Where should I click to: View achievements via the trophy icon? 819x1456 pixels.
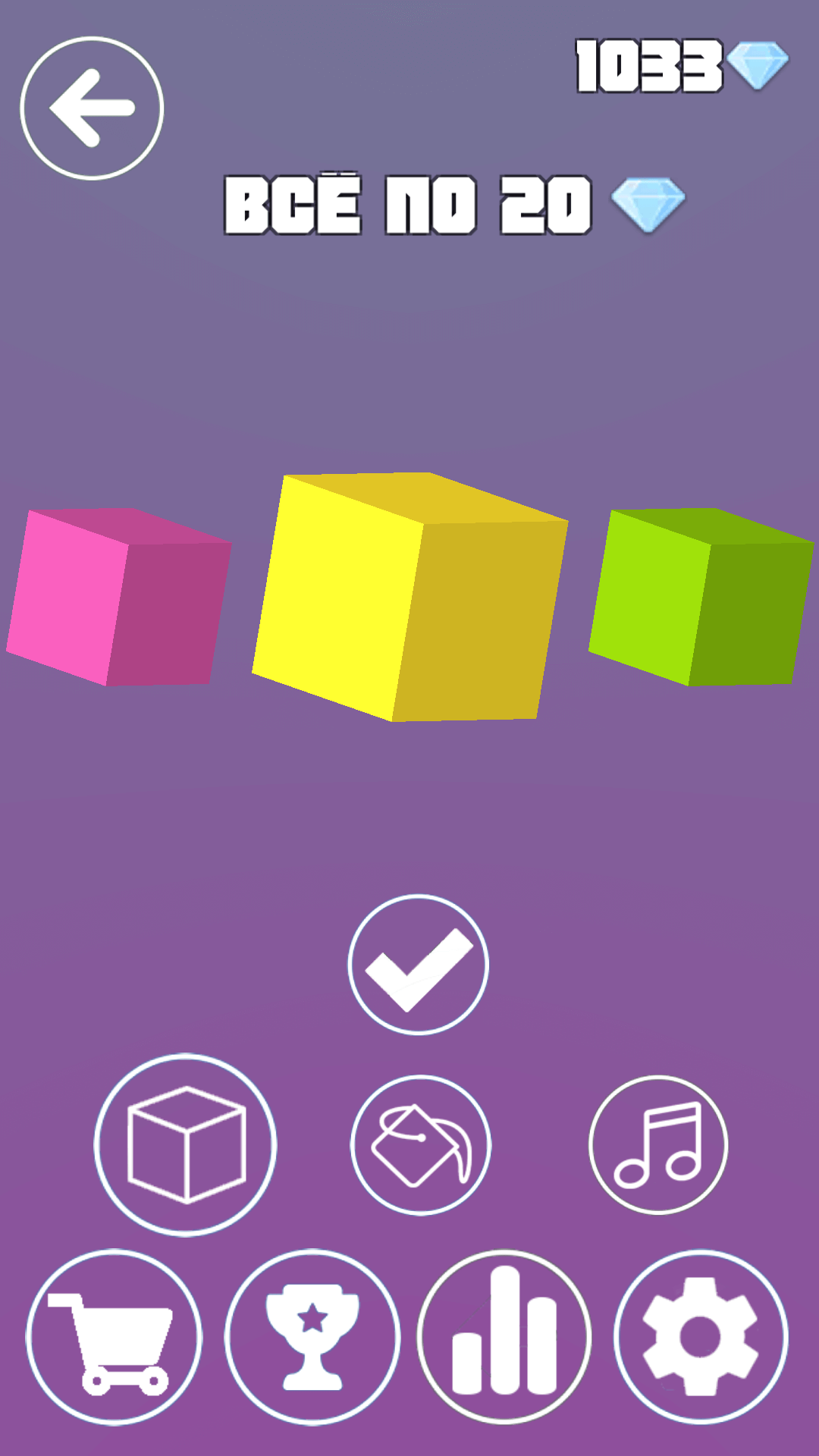tap(312, 1337)
